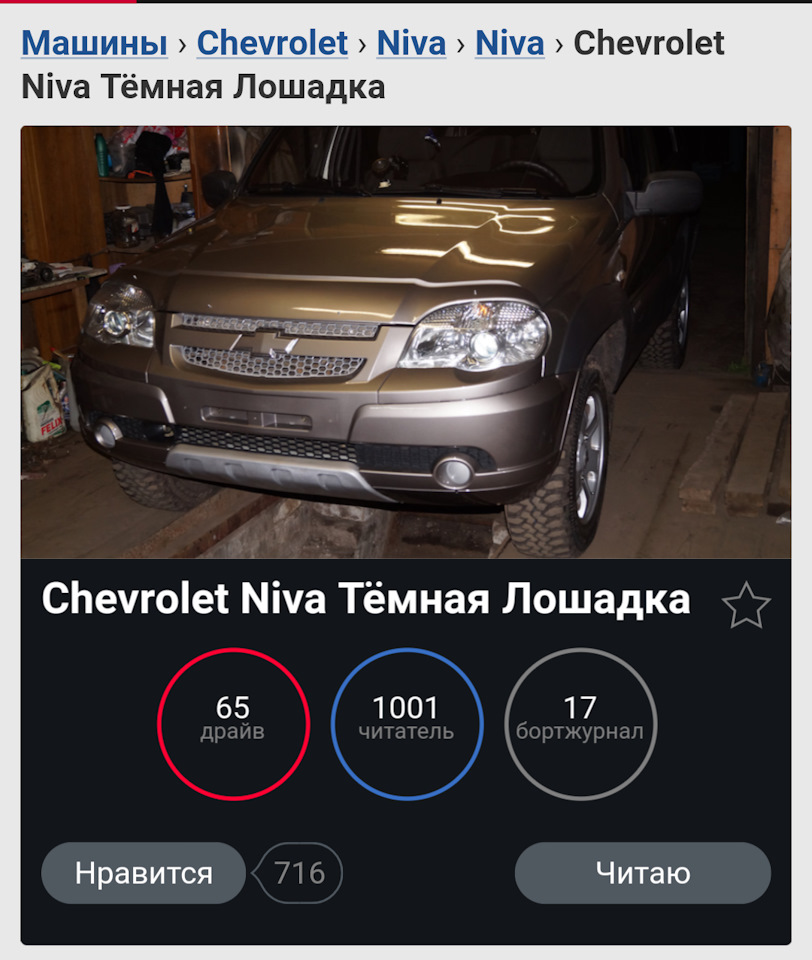Open the 17 бортжурнал entries
This screenshot has height=960, width=812.
click(580, 724)
